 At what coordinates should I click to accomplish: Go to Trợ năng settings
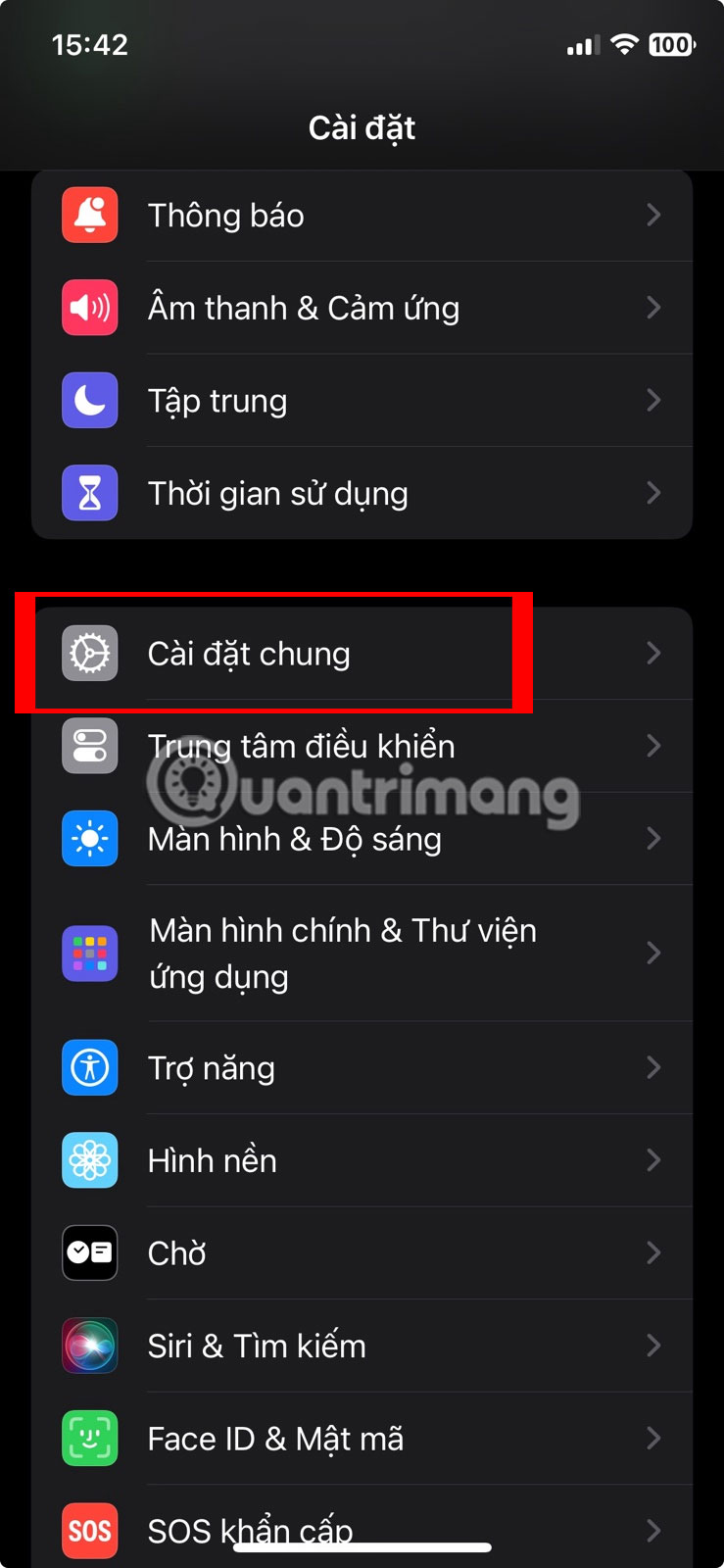point(362,1068)
